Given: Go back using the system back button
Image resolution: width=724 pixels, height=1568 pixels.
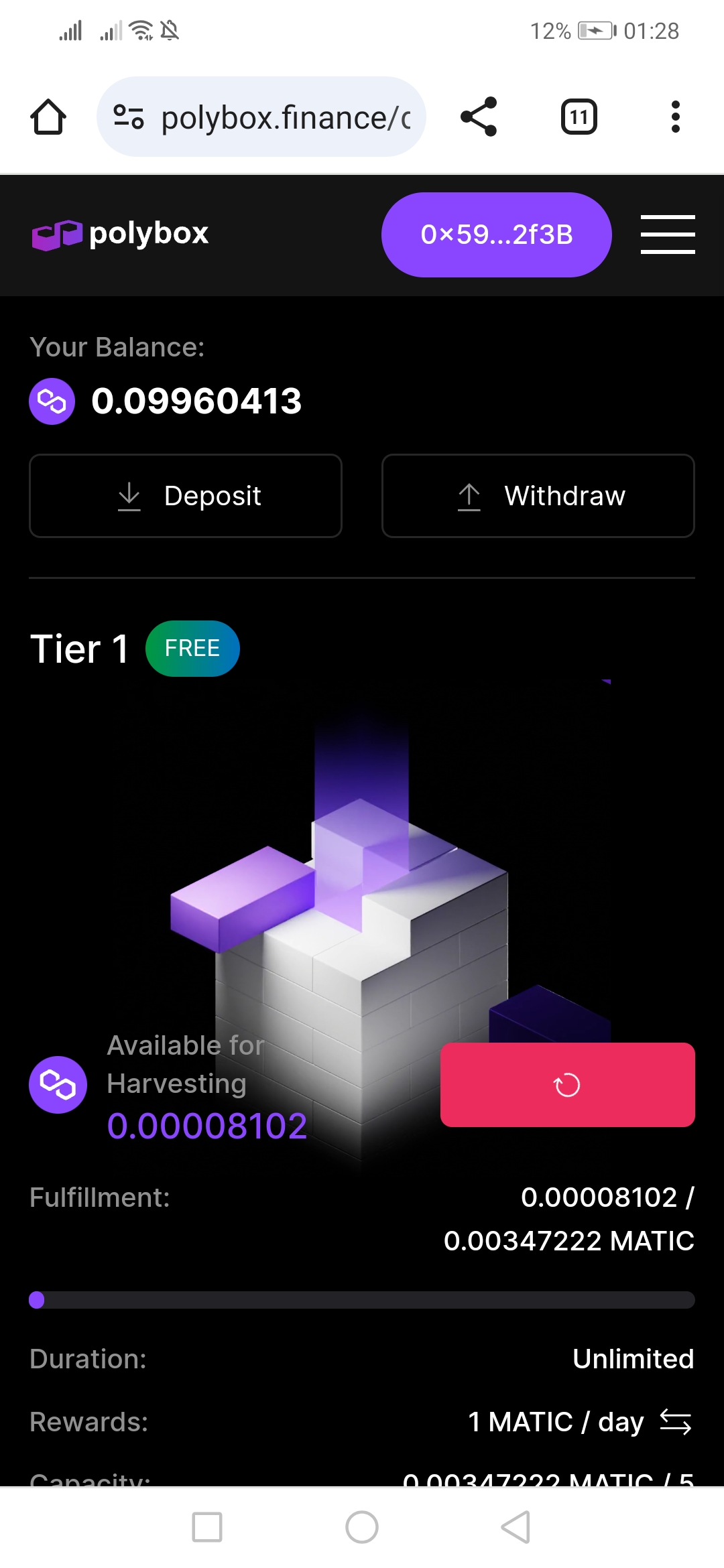Looking at the screenshot, I should [x=516, y=1527].
